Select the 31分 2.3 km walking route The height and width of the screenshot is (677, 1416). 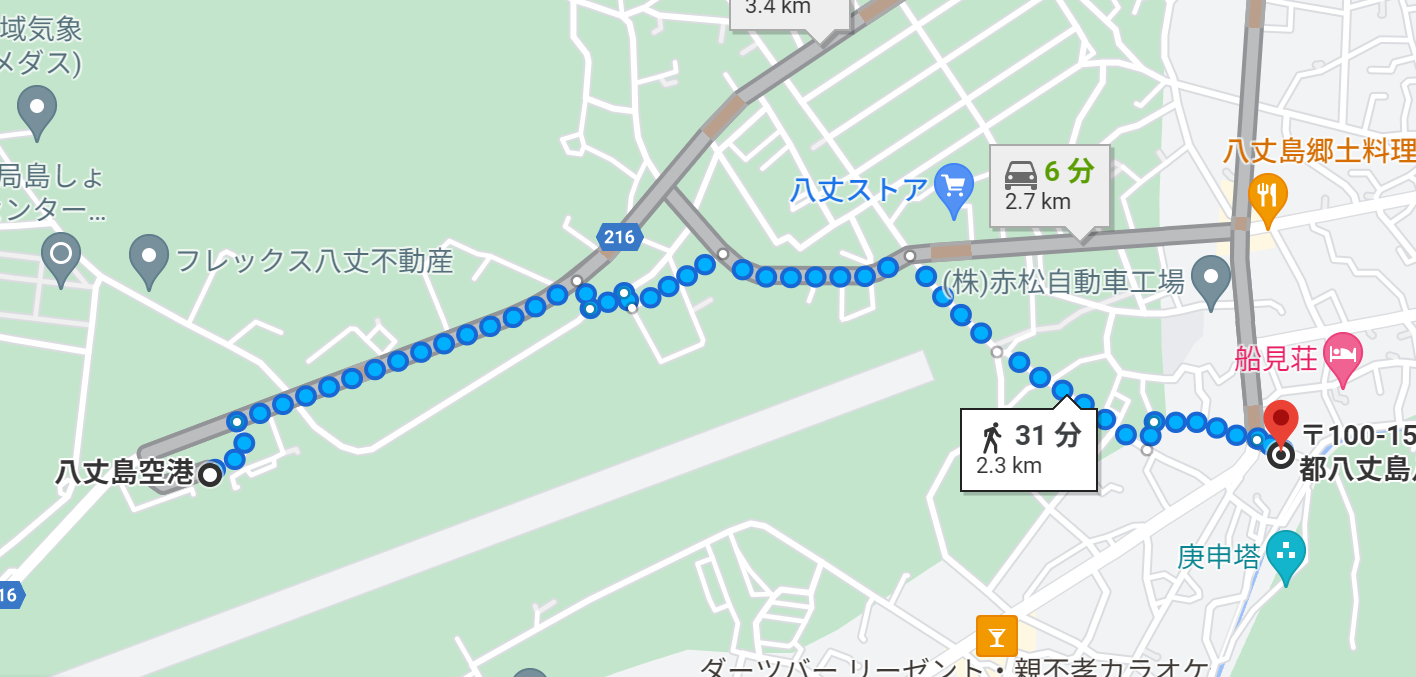1029,449
